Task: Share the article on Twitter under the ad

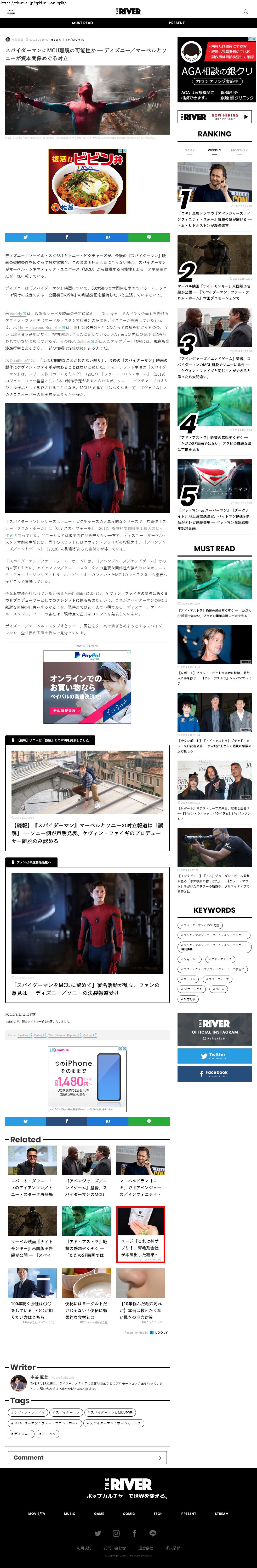Action: click(26, 237)
